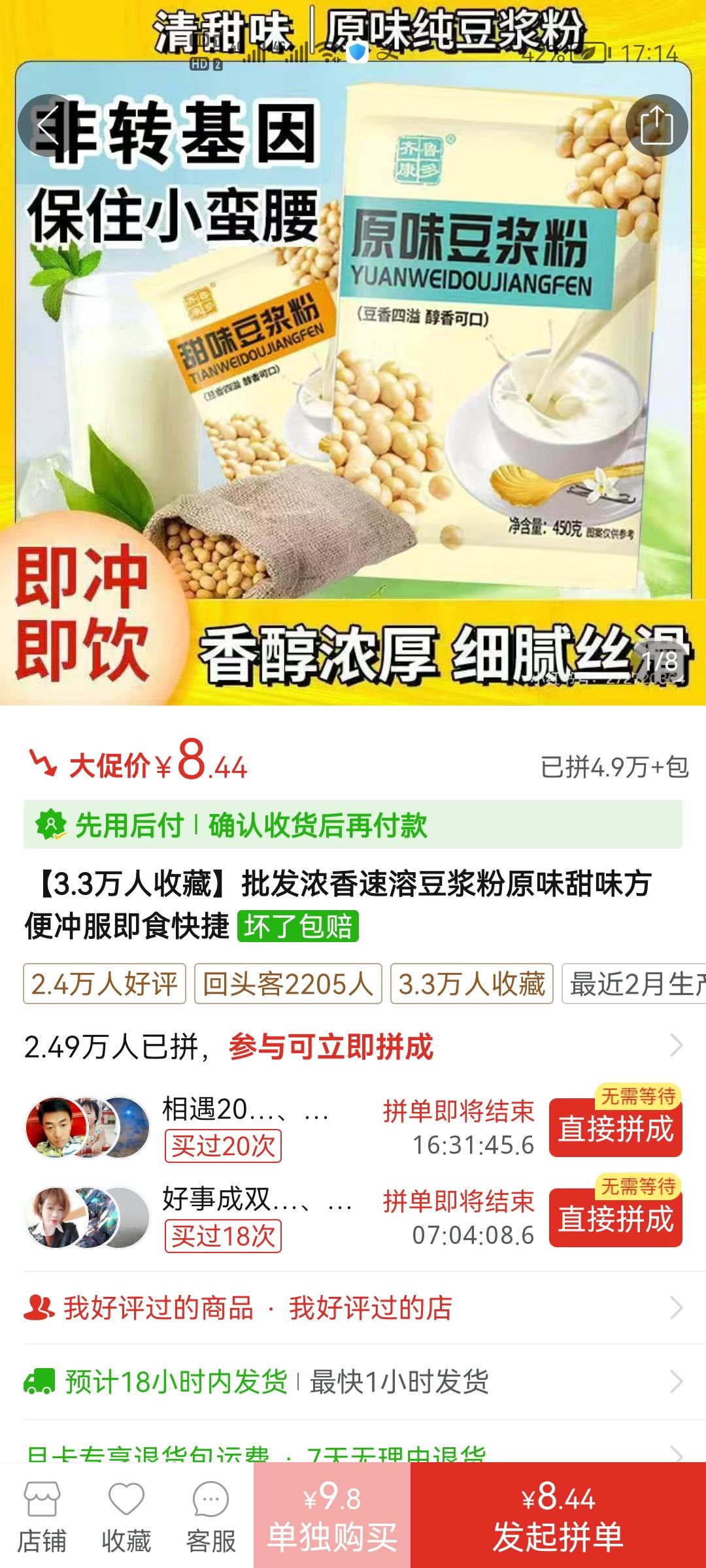Start 发起拼单 group buy at ¥8.44

click(x=558, y=1516)
